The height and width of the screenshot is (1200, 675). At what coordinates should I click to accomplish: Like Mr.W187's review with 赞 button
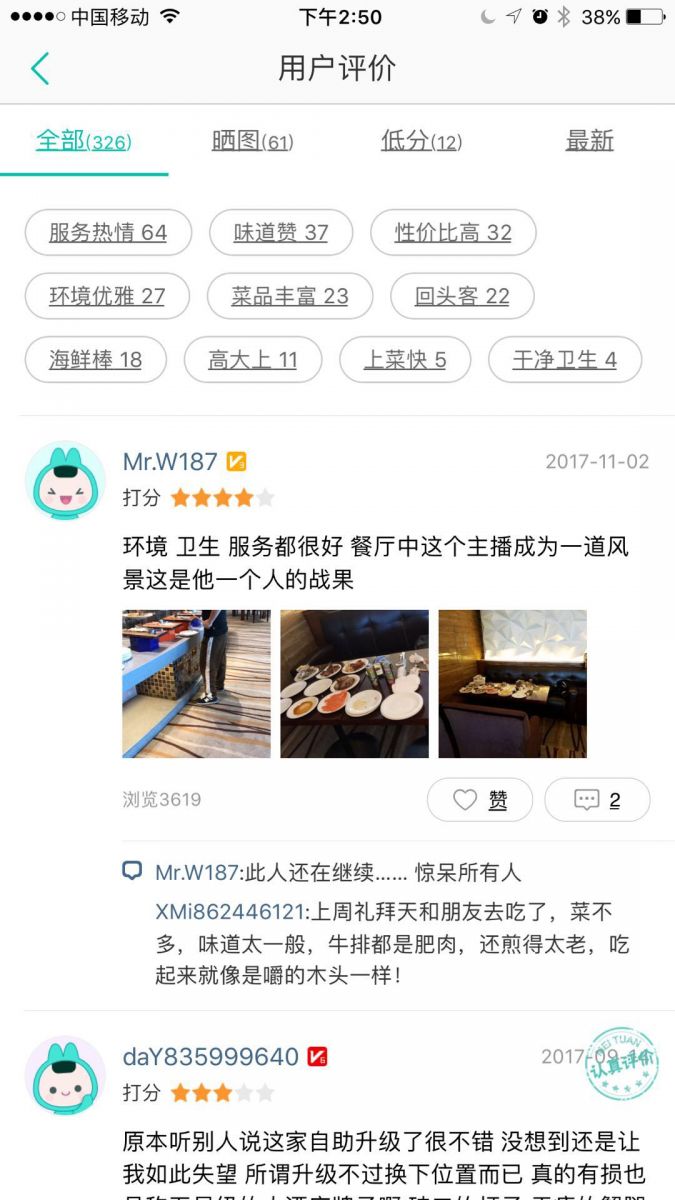(x=480, y=800)
